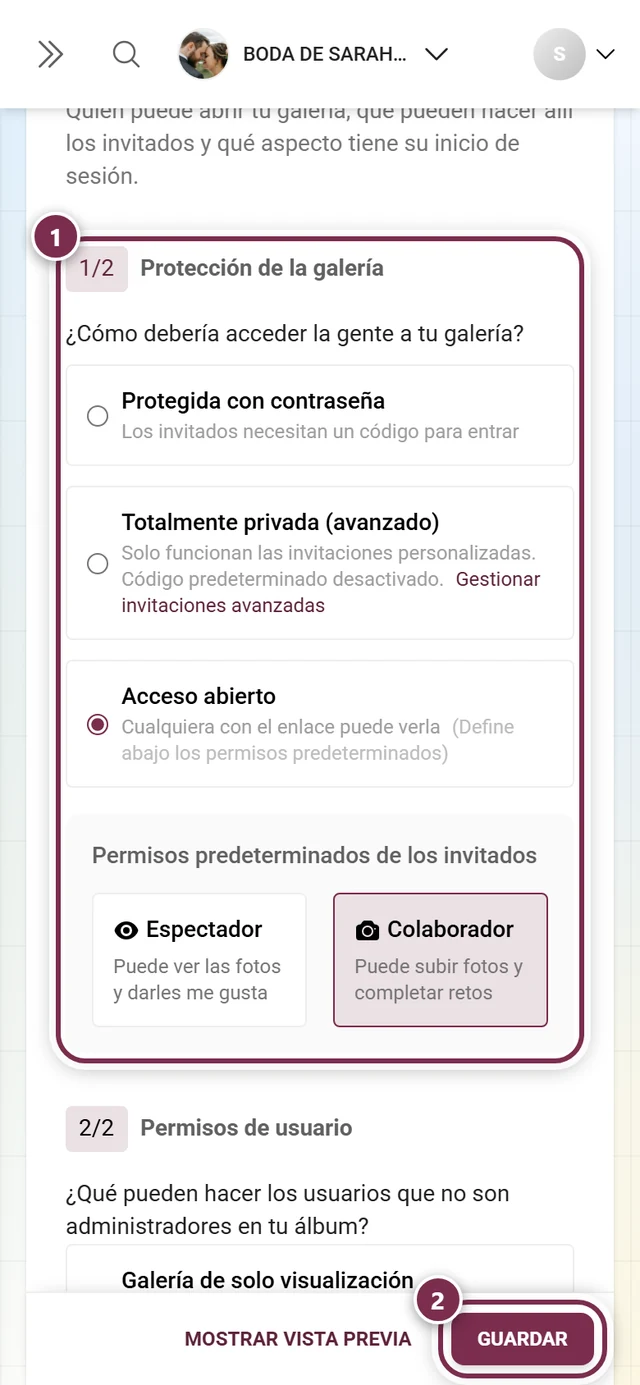Screen dimensions: 640x1385
Task: Open the search magnifier
Action: [x=126, y=54]
